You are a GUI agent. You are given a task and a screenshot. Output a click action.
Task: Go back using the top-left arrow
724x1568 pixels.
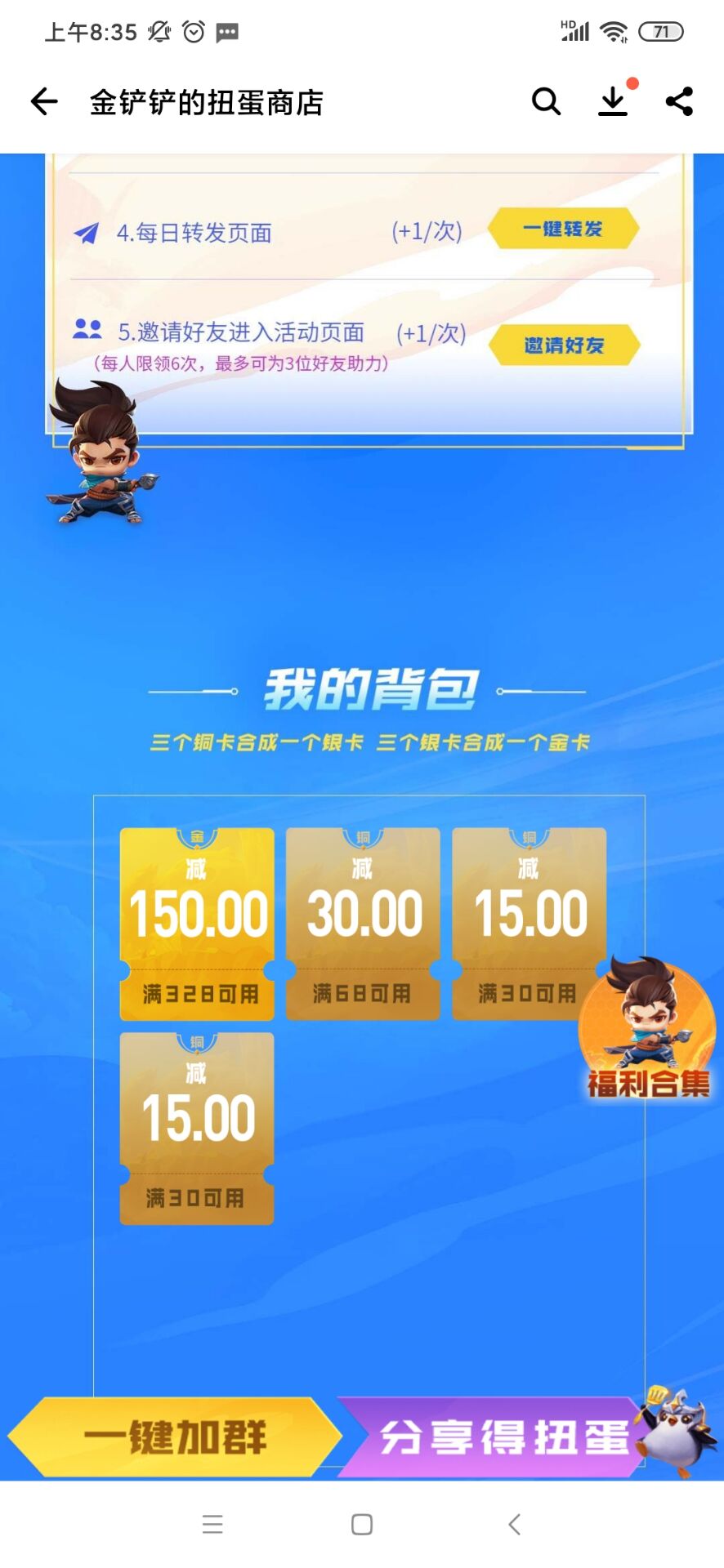pos(44,102)
